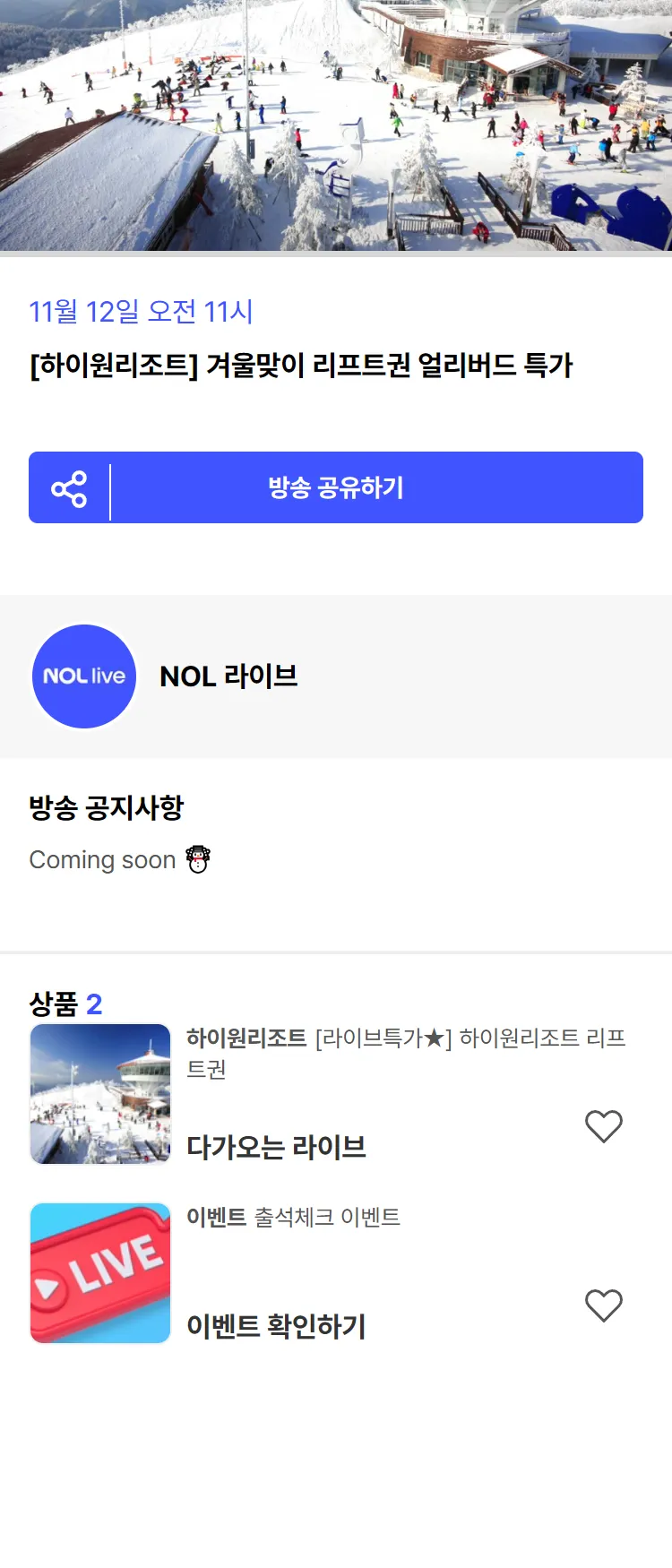Like the 하이원리조트 리프트권 product
This screenshot has width=672, height=1568.
[x=603, y=1126]
